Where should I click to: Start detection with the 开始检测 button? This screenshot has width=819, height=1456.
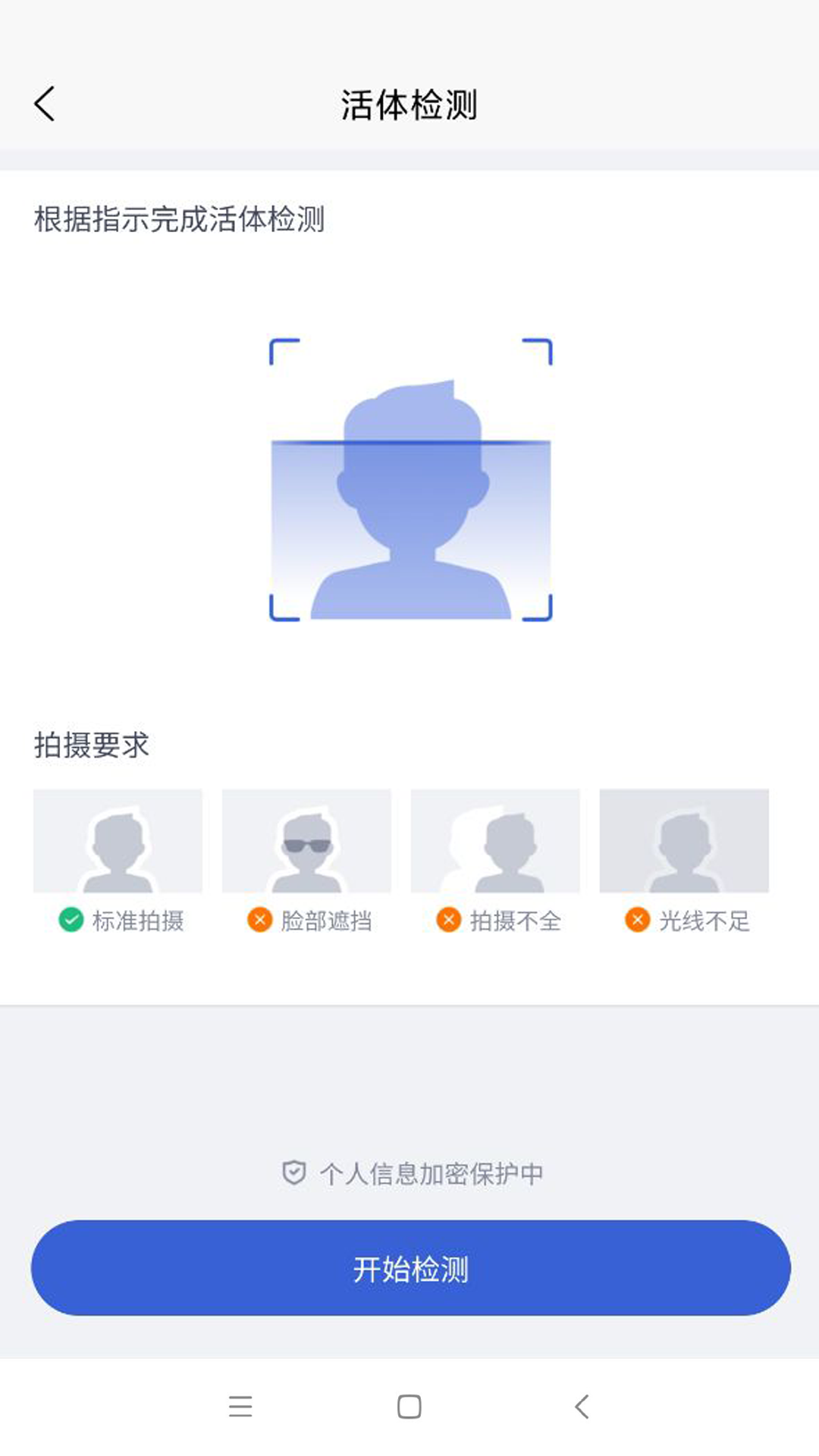click(x=410, y=1268)
